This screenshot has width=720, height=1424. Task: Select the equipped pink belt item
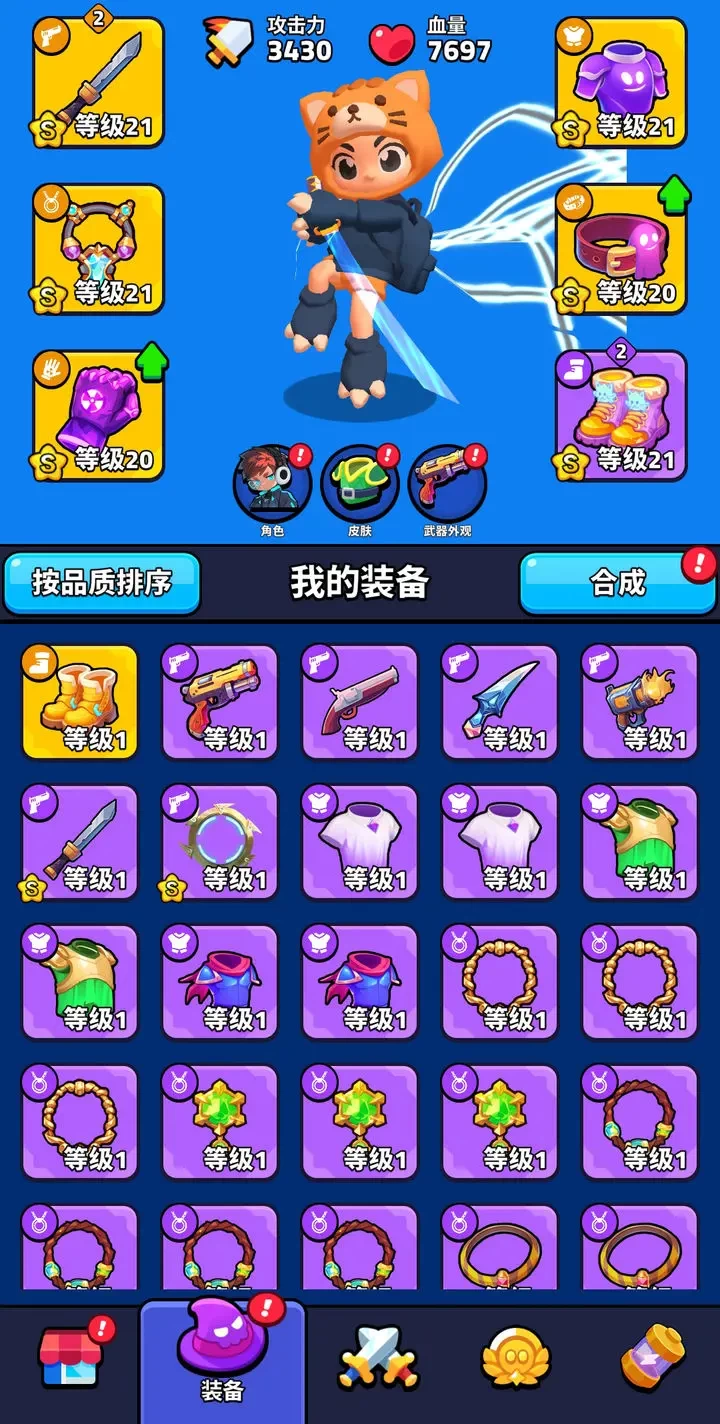pyautogui.click(x=620, y=245)
